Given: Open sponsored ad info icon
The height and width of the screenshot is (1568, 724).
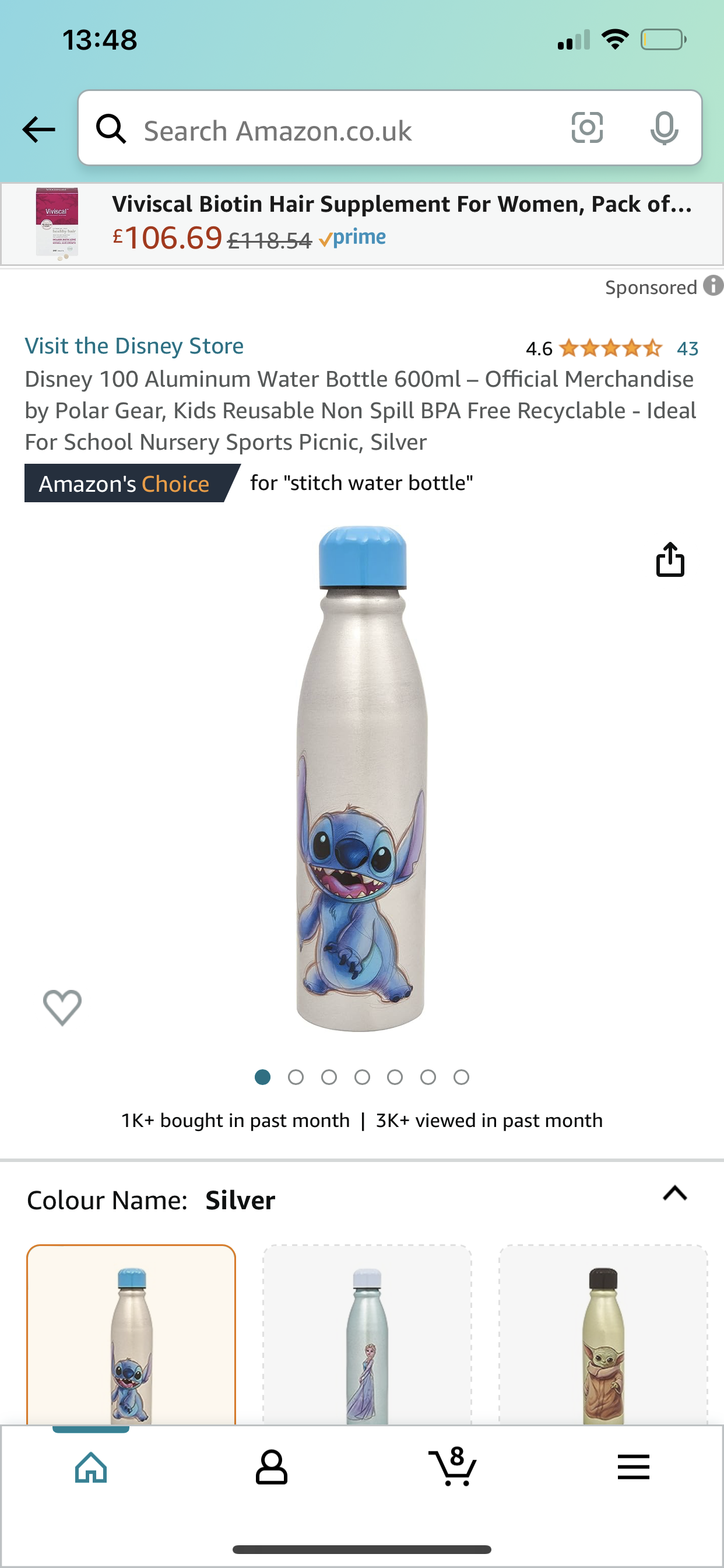Looking at the screenshot, I should point(712,285).
